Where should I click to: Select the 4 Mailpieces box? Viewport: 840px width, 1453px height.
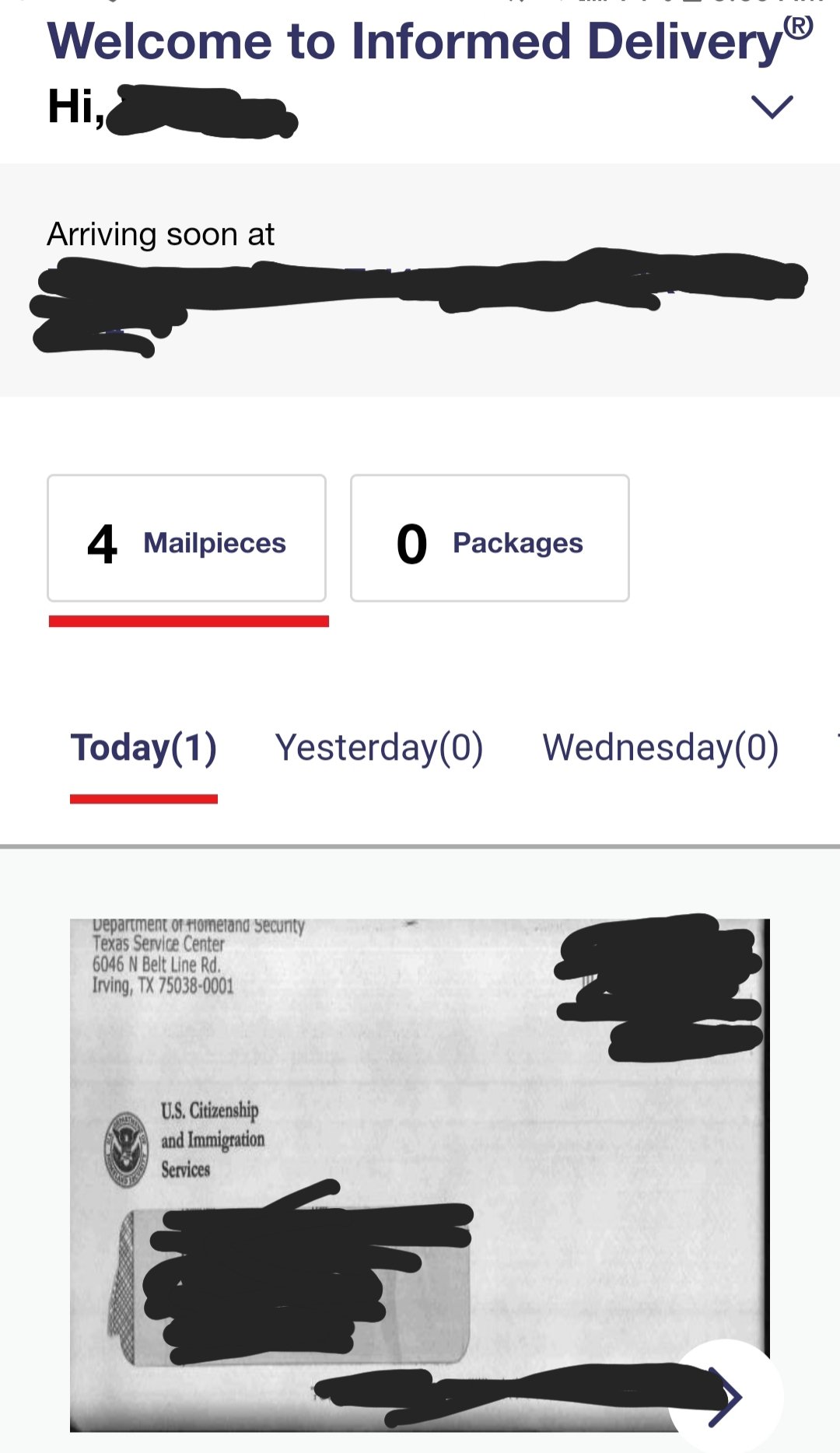coord(187,538)
